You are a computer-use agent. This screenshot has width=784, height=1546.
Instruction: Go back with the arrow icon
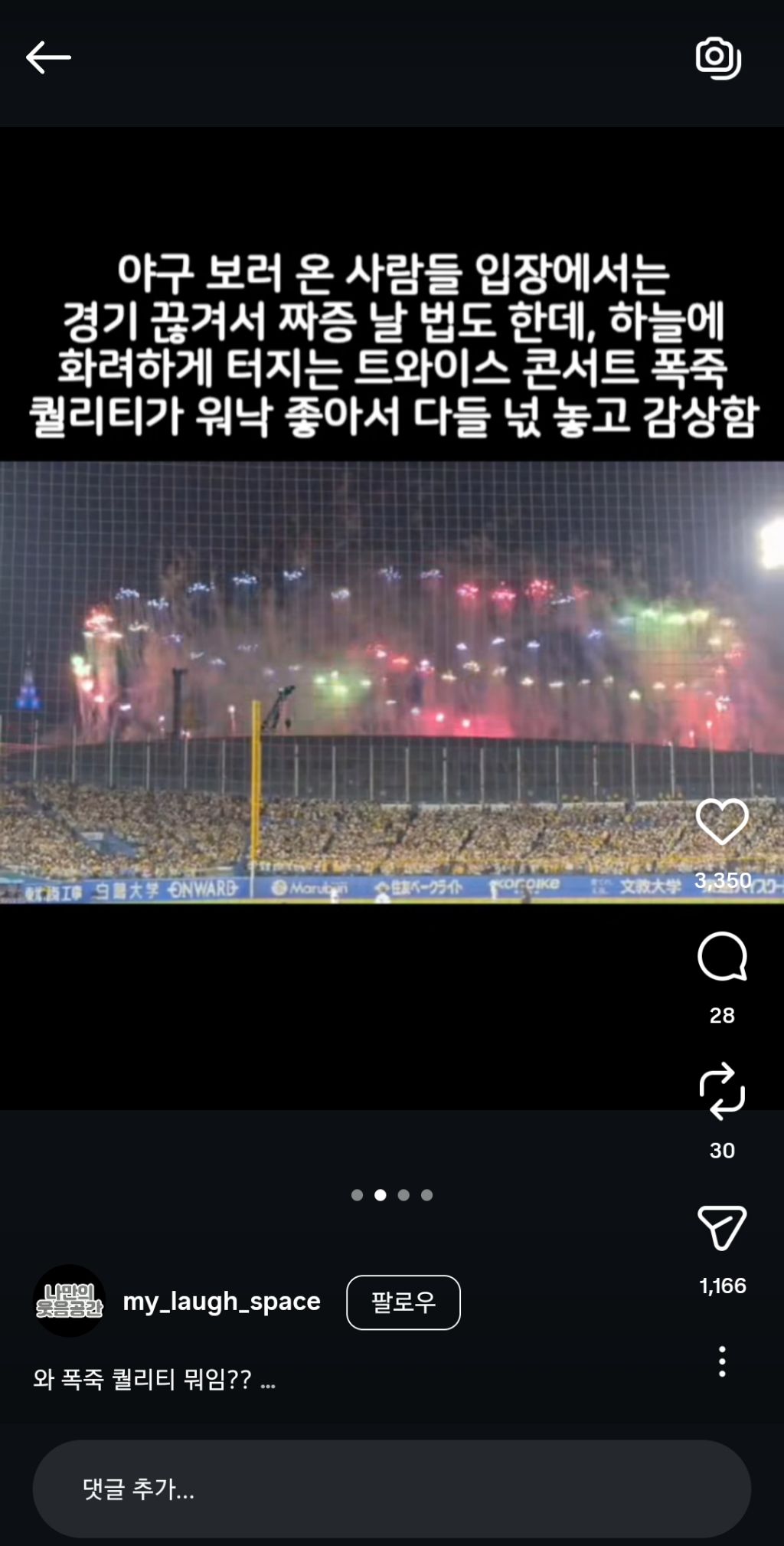coord(48,57)
